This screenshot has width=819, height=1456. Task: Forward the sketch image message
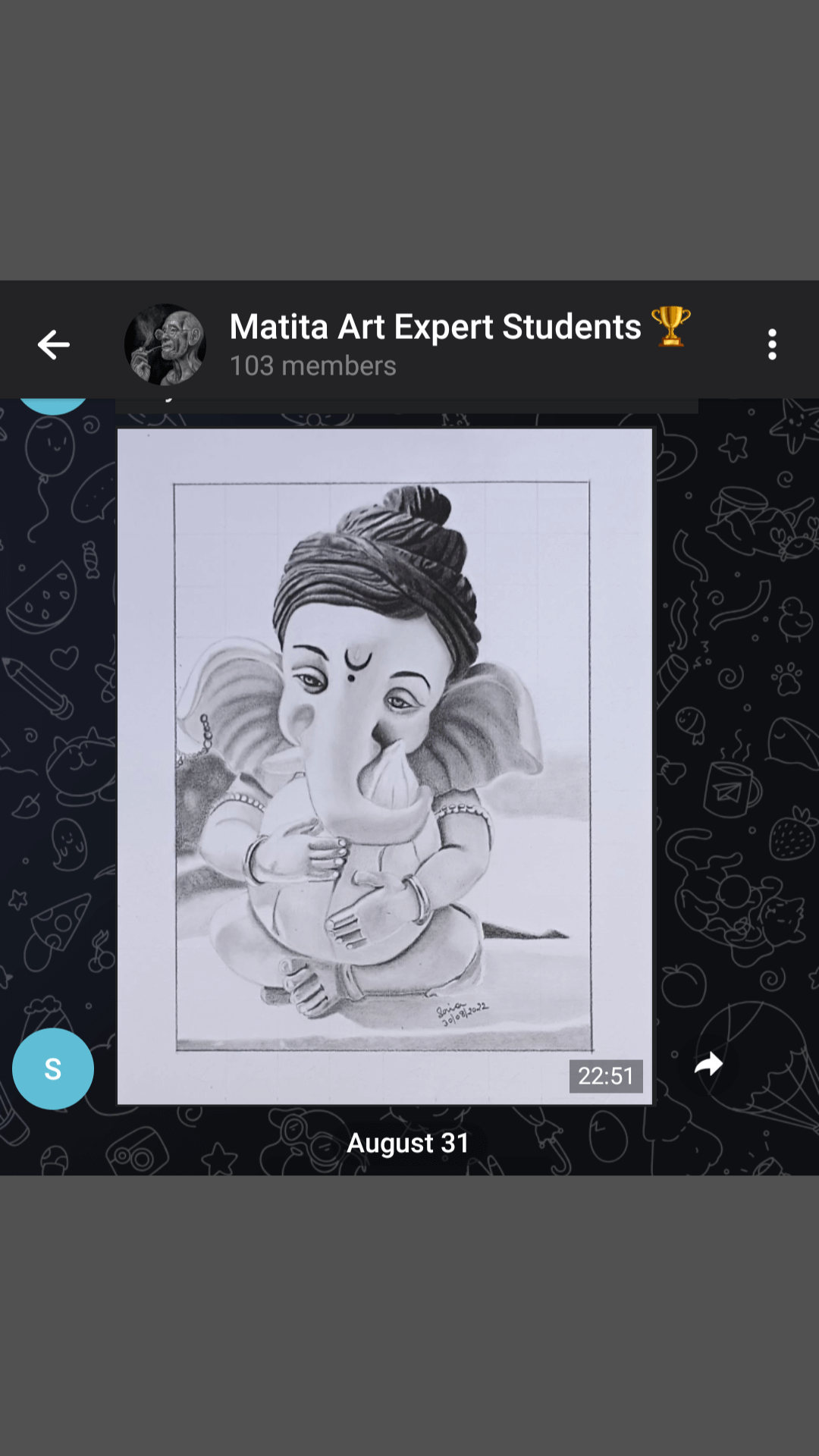click(709, 1065)
